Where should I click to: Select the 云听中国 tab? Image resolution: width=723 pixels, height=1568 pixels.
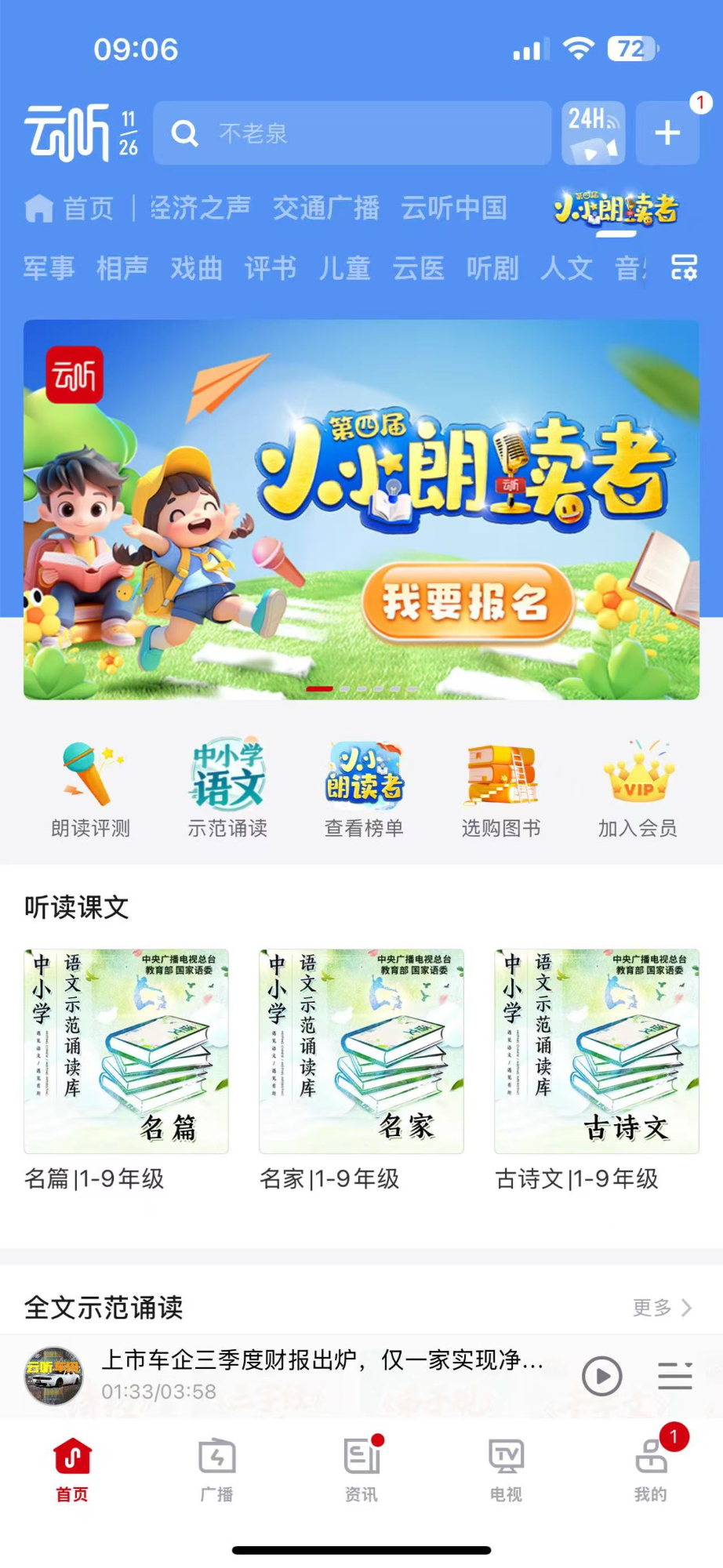[453, 209]
